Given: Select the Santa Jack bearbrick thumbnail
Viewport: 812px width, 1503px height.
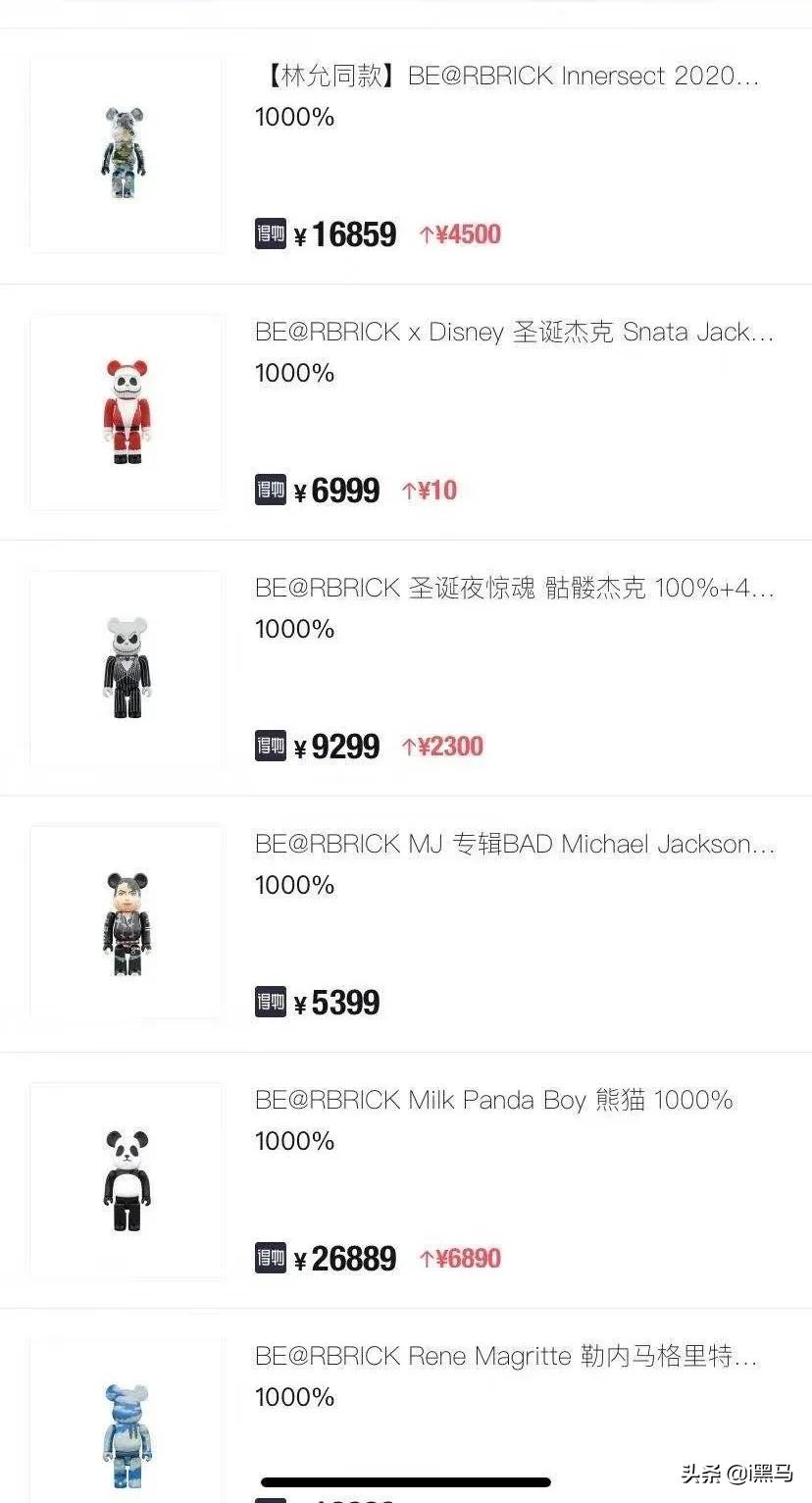Looking at the screenshot, I should tap(126, 412).
